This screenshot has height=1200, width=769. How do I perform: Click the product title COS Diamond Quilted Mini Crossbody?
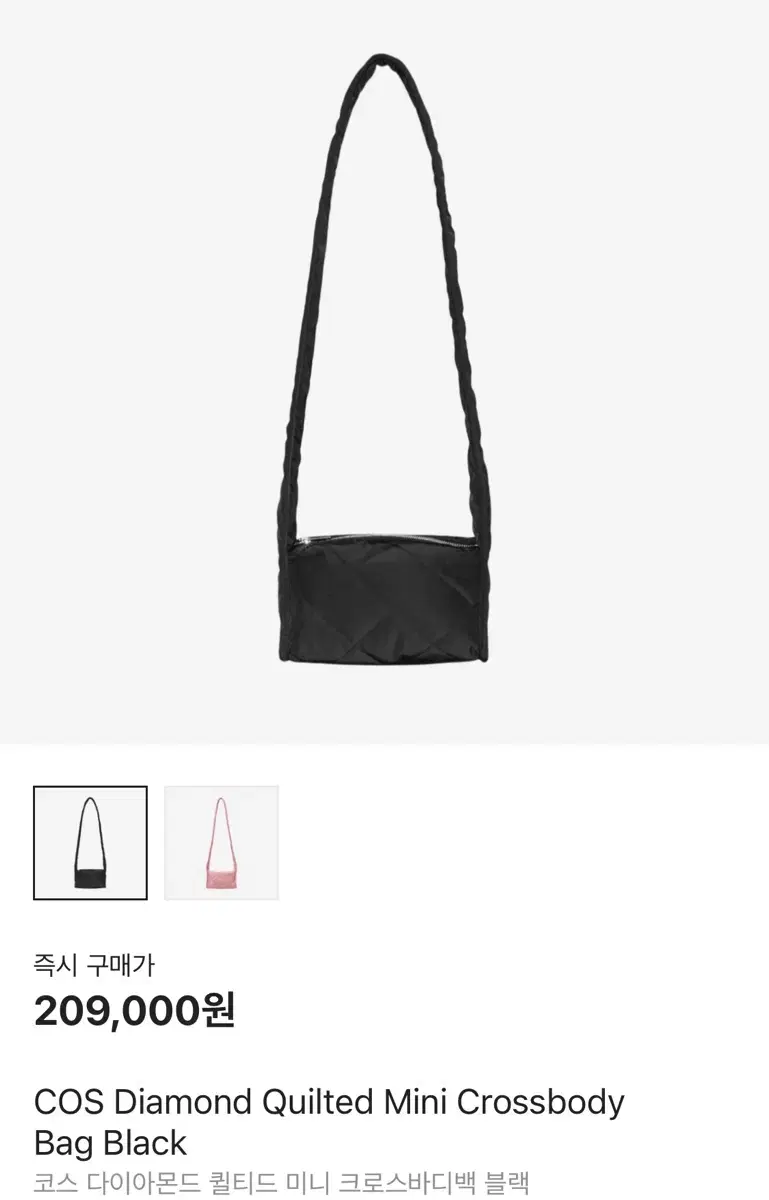327,1101
